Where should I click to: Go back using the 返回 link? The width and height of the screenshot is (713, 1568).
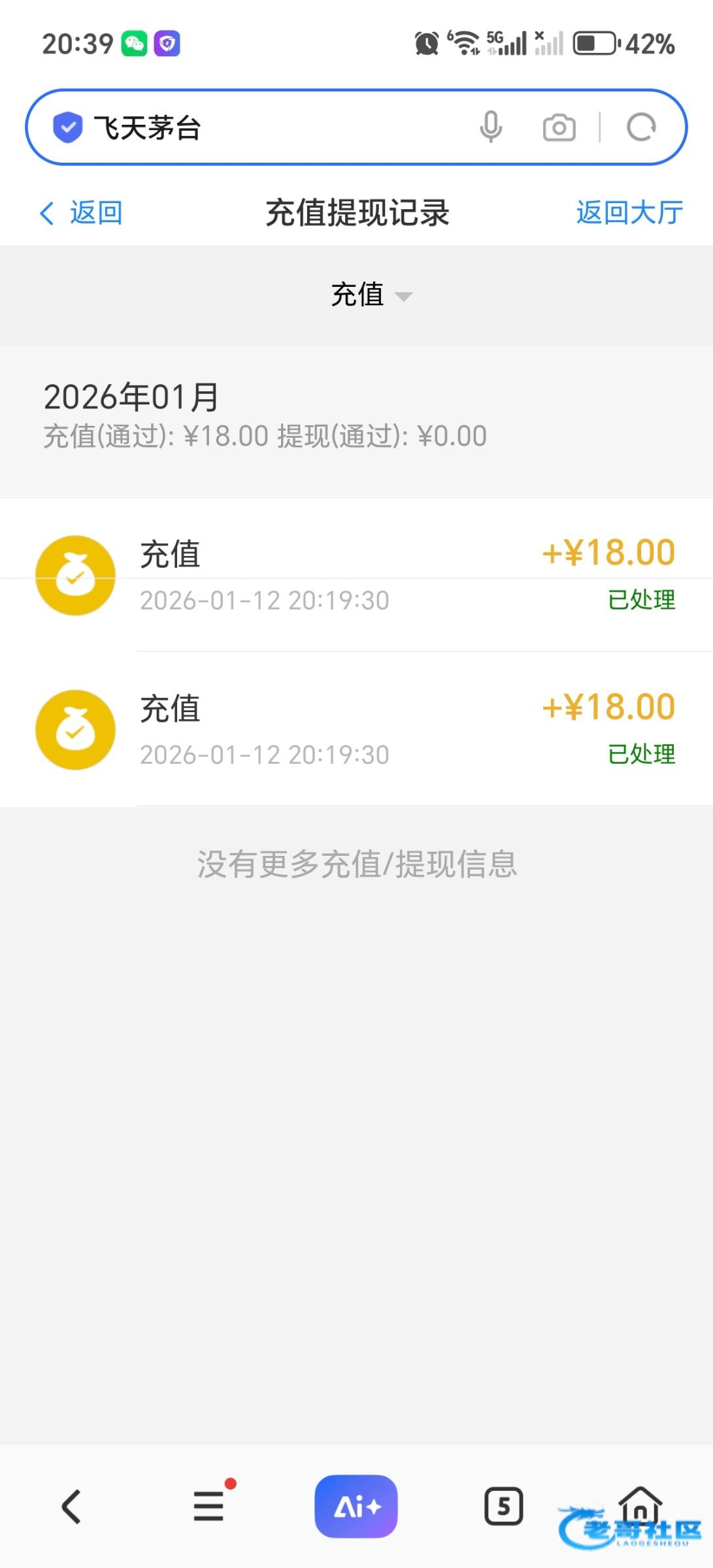81,213
